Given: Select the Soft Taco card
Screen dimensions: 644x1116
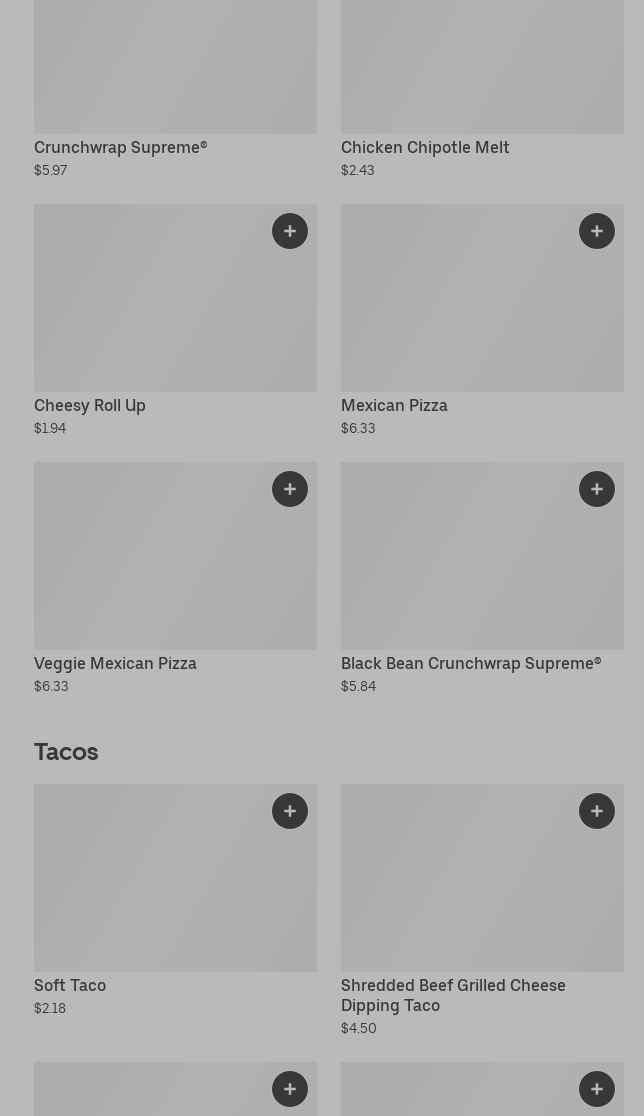Looking at the screenshot, I should click(x=175, y=890).
